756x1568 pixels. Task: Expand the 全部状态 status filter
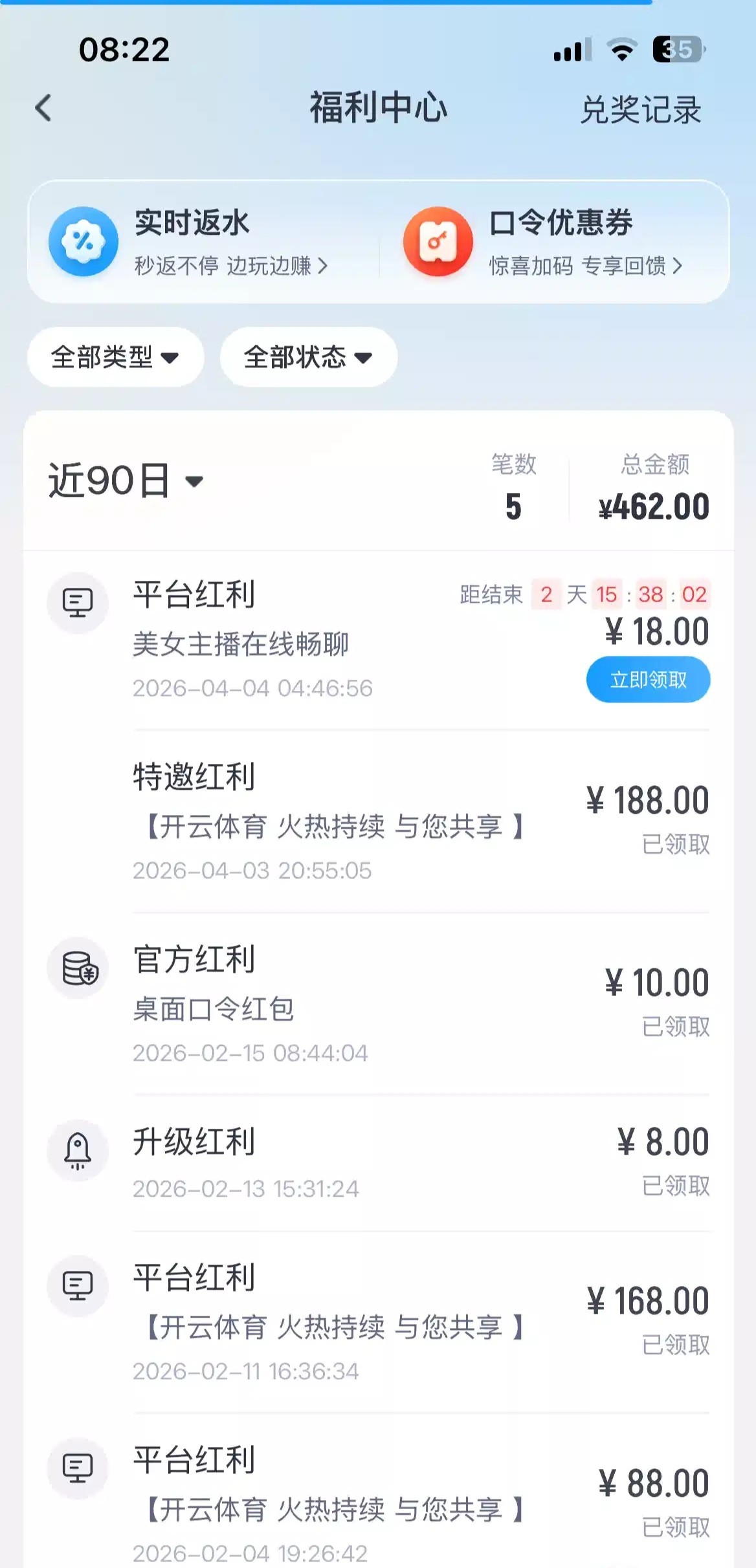308,357
